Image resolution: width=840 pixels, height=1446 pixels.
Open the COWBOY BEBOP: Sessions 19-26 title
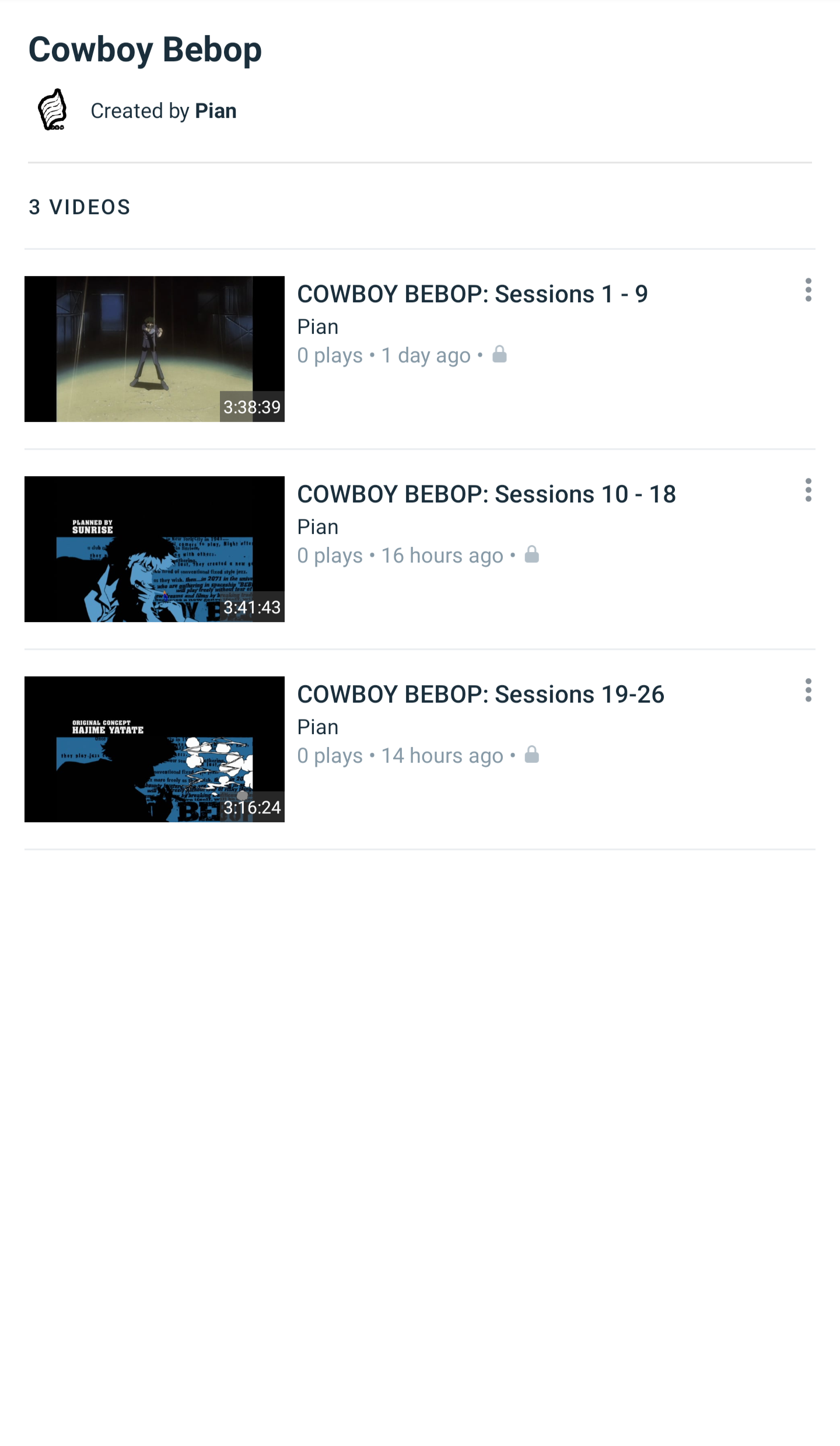click(481, 694)
